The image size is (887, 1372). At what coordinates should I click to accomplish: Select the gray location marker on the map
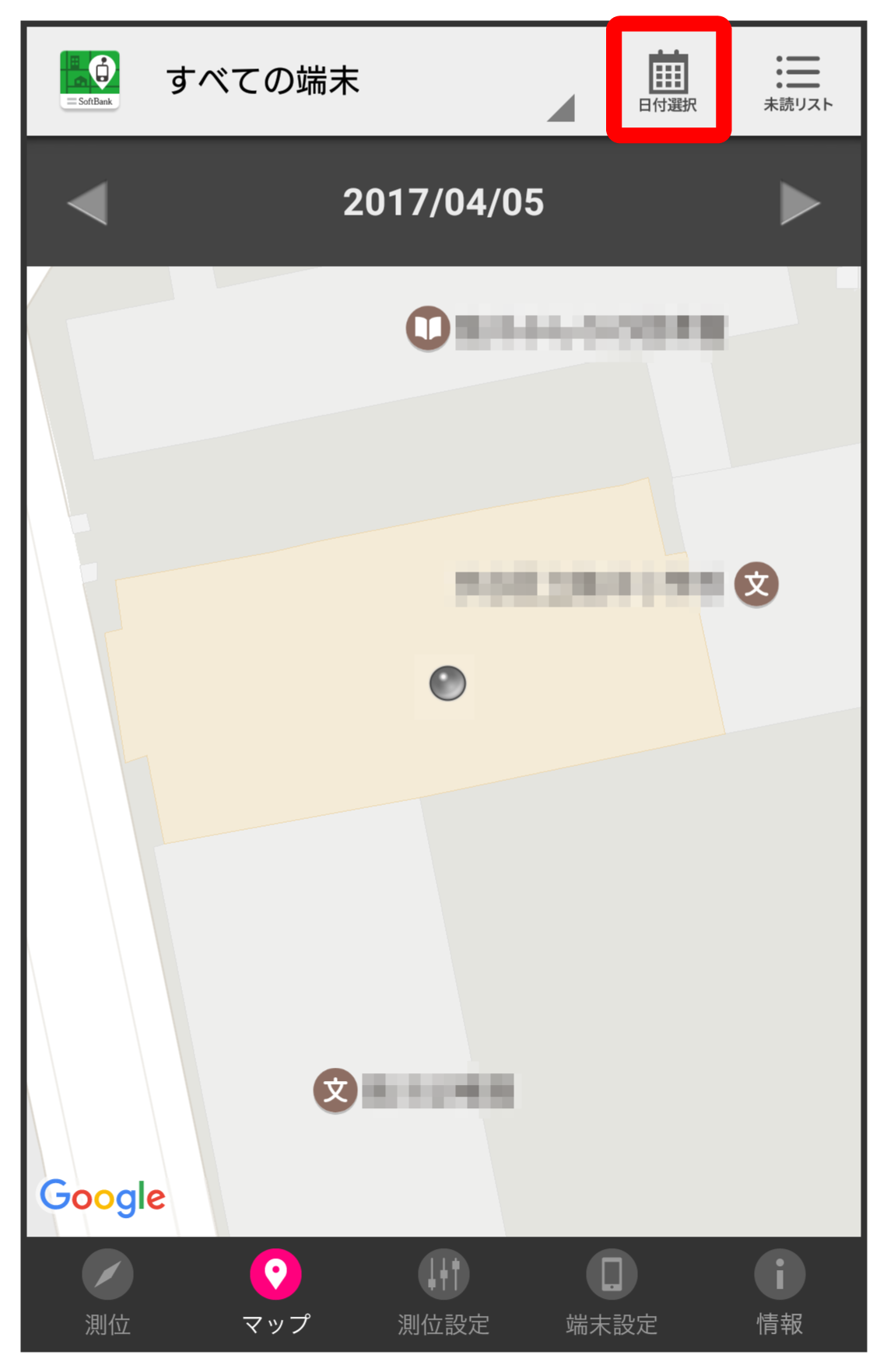click(x=447, y=684)
